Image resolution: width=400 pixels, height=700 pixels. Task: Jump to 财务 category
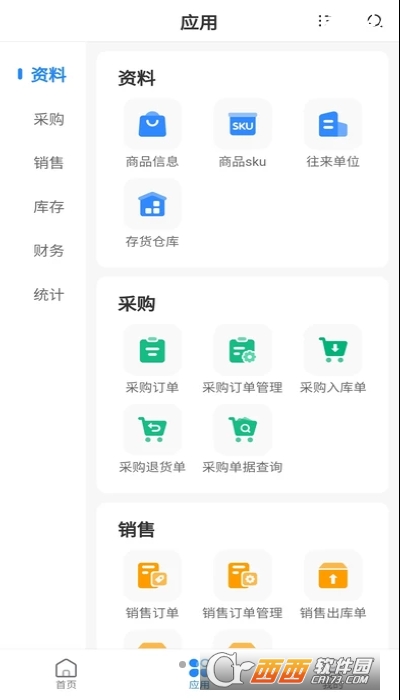click(49, 250)
